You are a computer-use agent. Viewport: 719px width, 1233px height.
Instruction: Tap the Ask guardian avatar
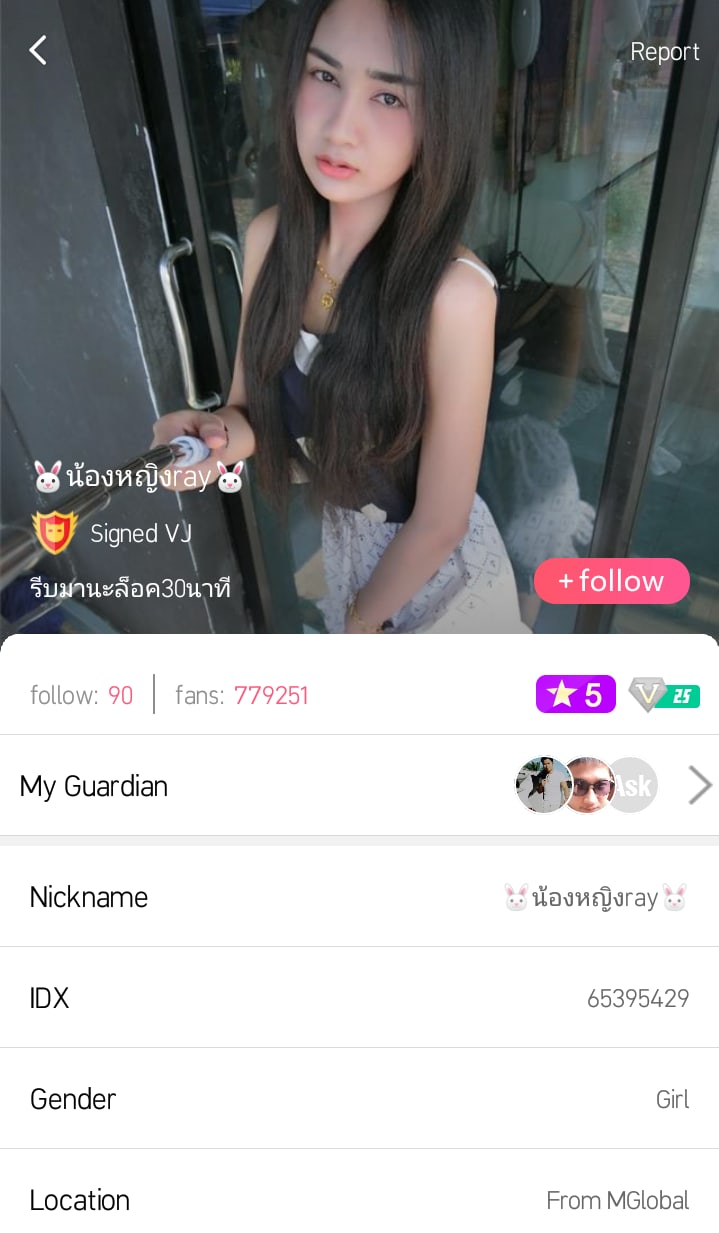coord(632,786)
